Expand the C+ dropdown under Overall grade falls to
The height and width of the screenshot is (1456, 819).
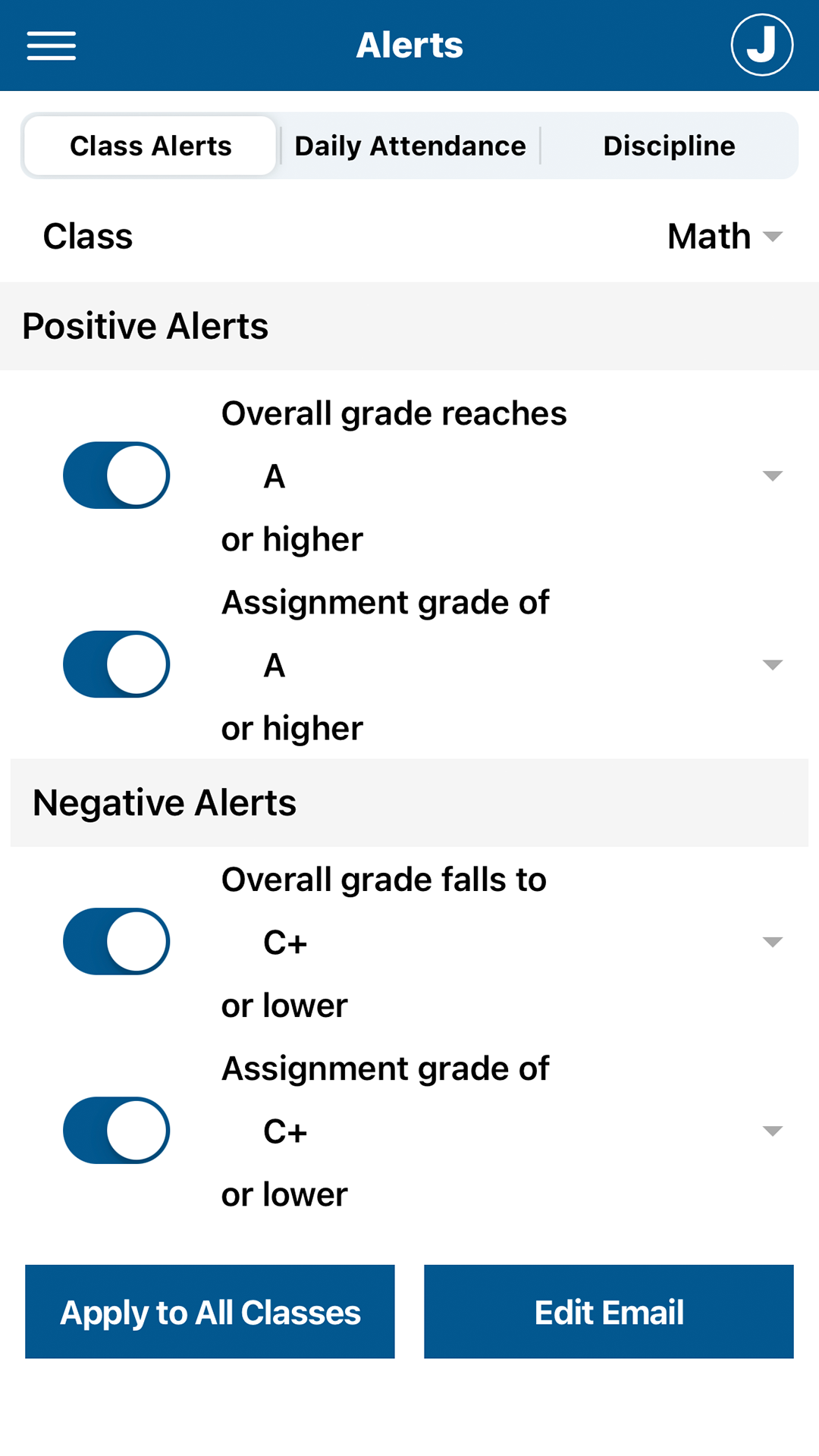[x=771, y=941]
